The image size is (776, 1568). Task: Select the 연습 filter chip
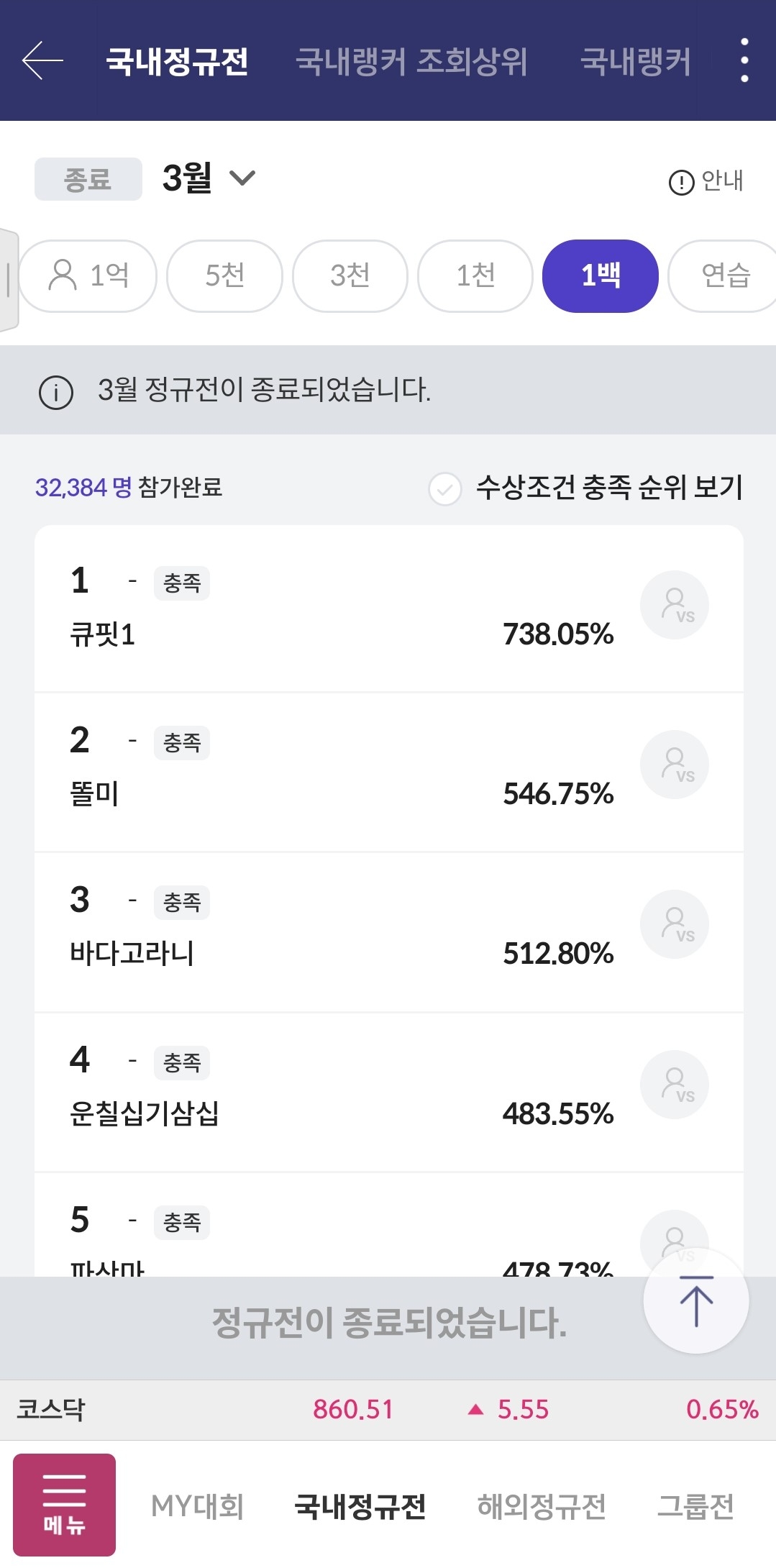coord(725,275)
